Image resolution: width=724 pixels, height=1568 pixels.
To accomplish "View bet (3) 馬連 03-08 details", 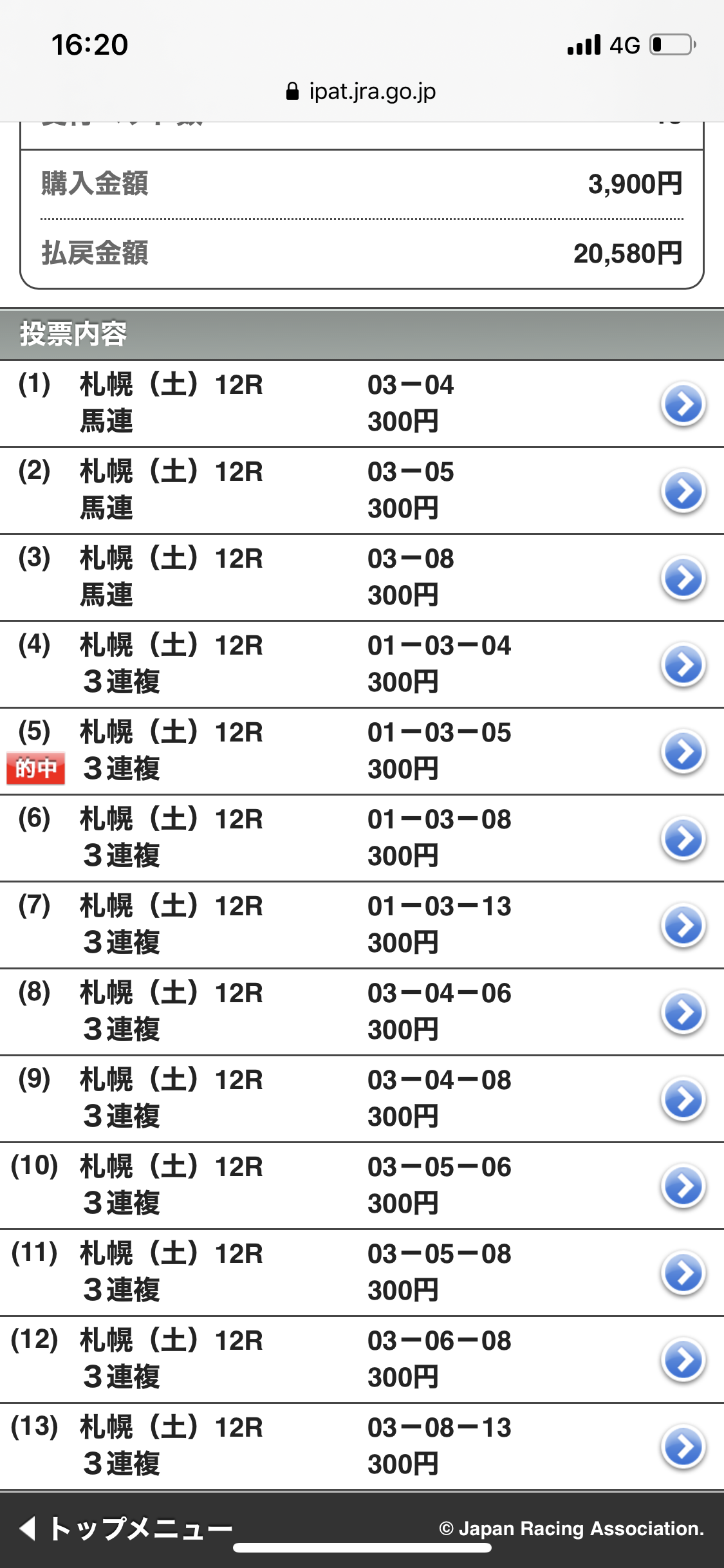I will tap(683, 578).
